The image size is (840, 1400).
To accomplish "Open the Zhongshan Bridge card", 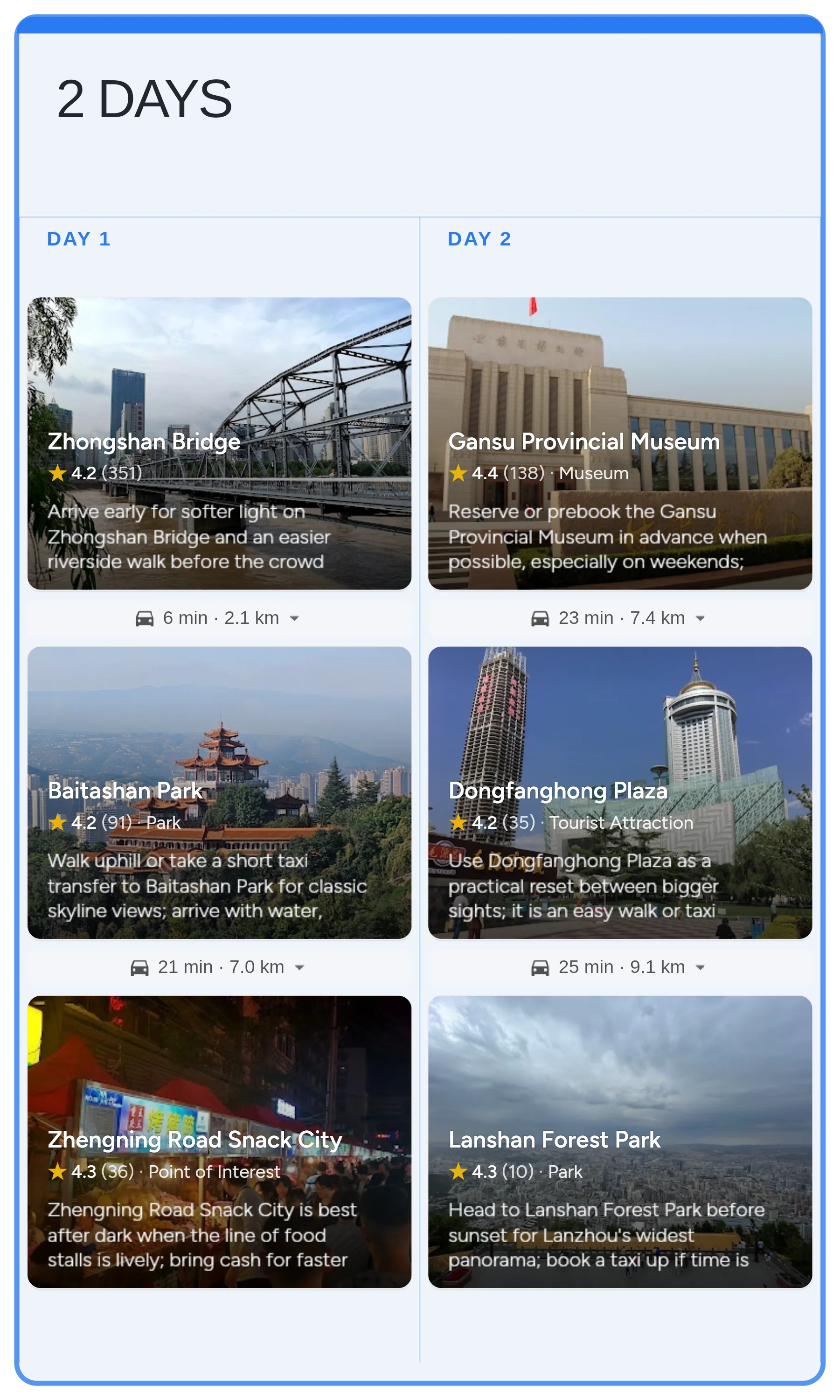I will click(219, 443).
